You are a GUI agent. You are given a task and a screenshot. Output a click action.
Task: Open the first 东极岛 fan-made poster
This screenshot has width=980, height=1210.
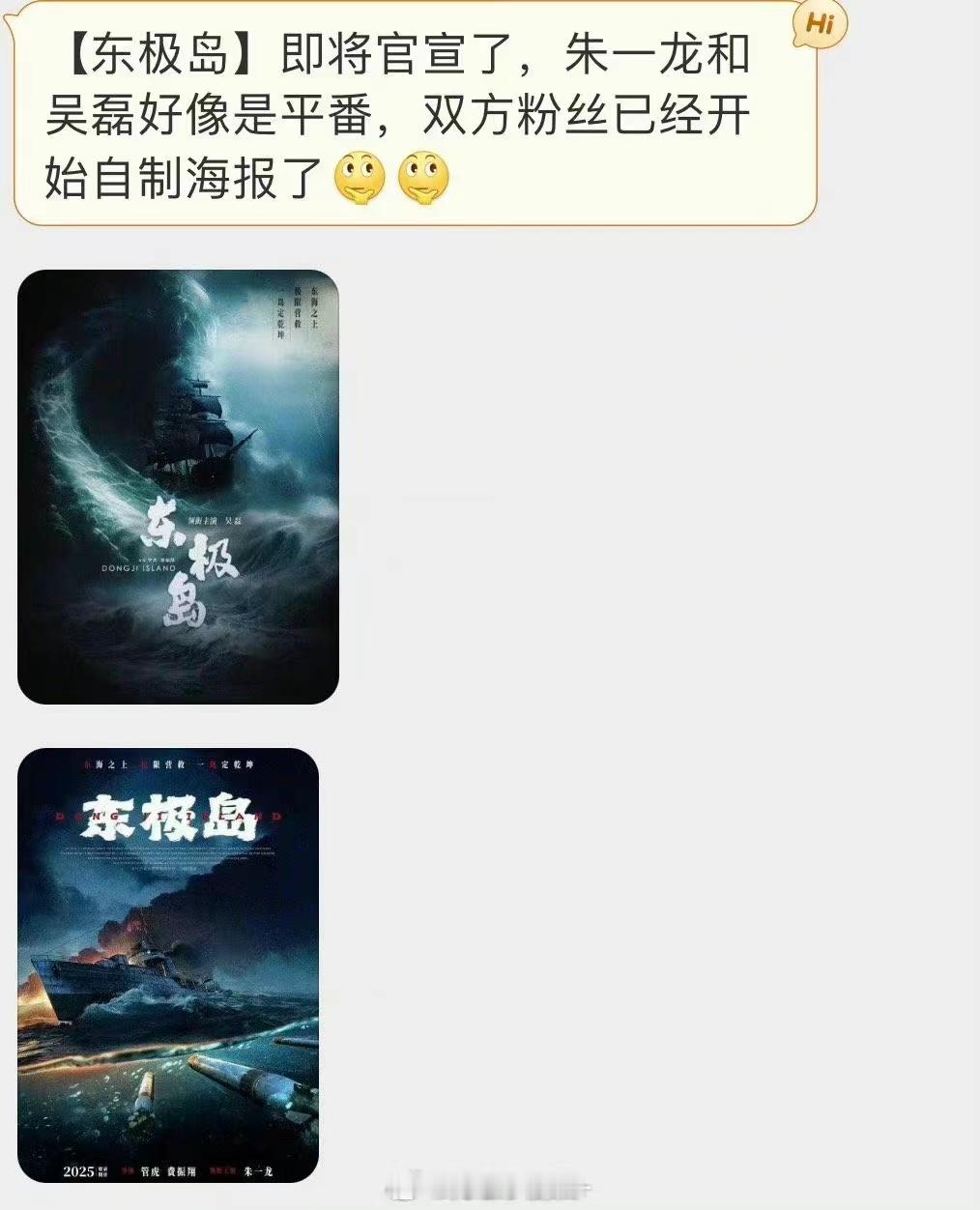click(179, 483)
